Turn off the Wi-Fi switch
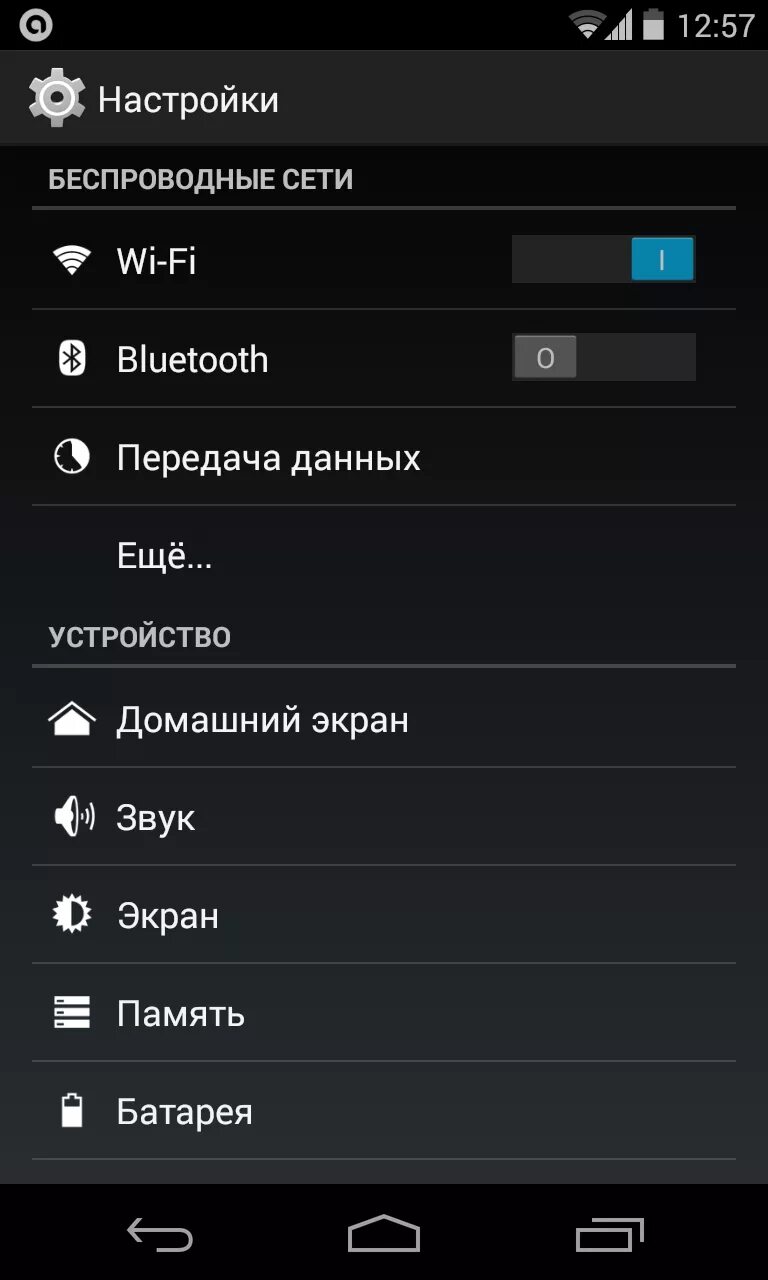 603,260
